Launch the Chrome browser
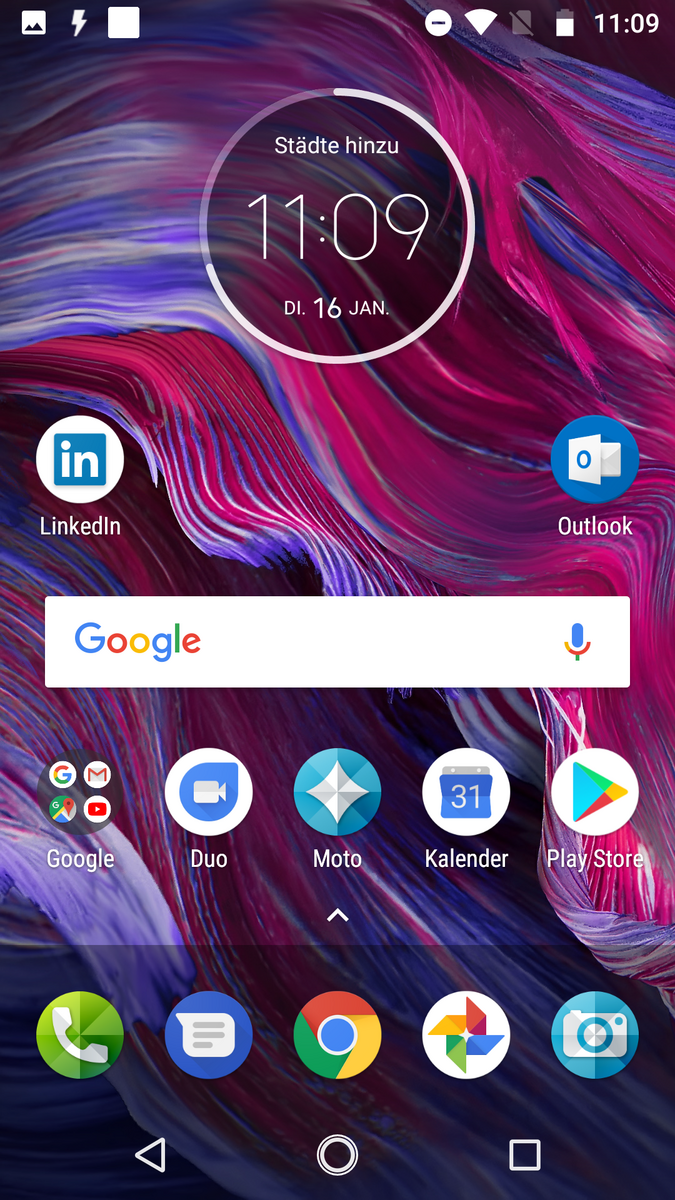 click(x=338, y=1035)
